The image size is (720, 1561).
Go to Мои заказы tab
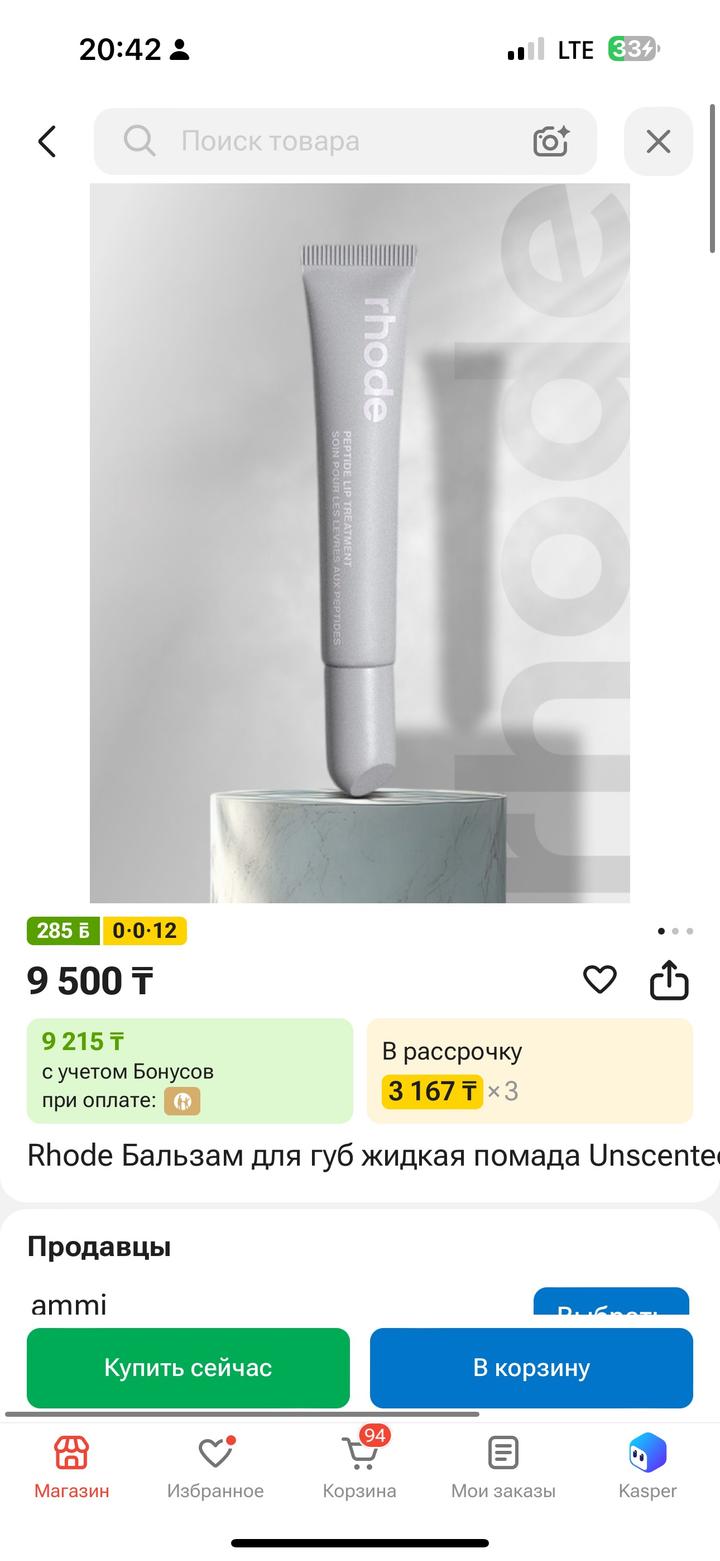(x=503, y=1467)
